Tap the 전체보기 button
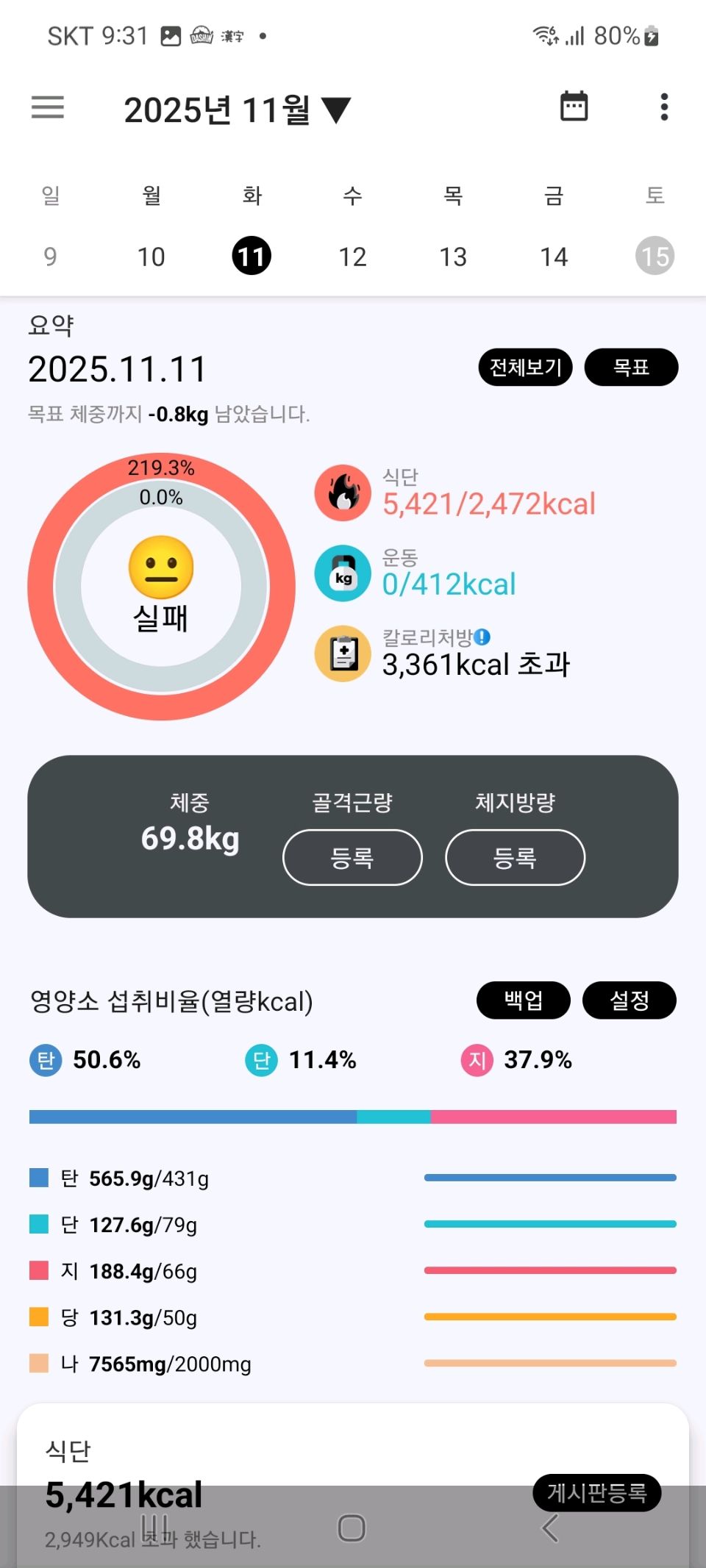 coord(526,367)
